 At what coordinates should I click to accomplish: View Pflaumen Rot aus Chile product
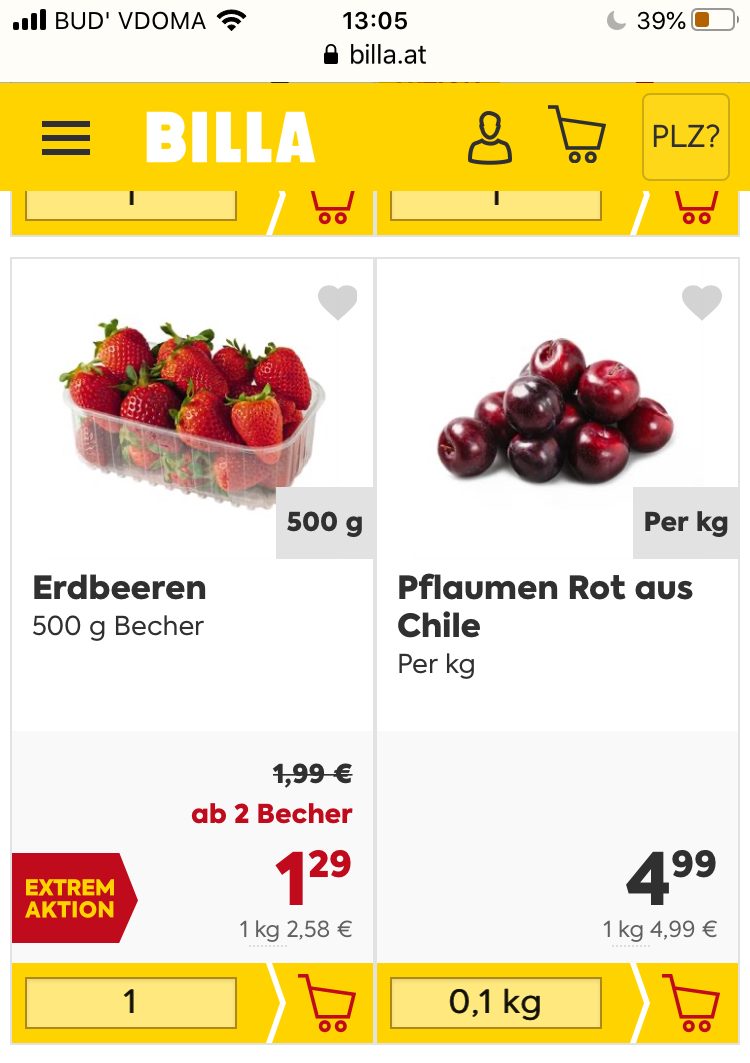point(545,605)
